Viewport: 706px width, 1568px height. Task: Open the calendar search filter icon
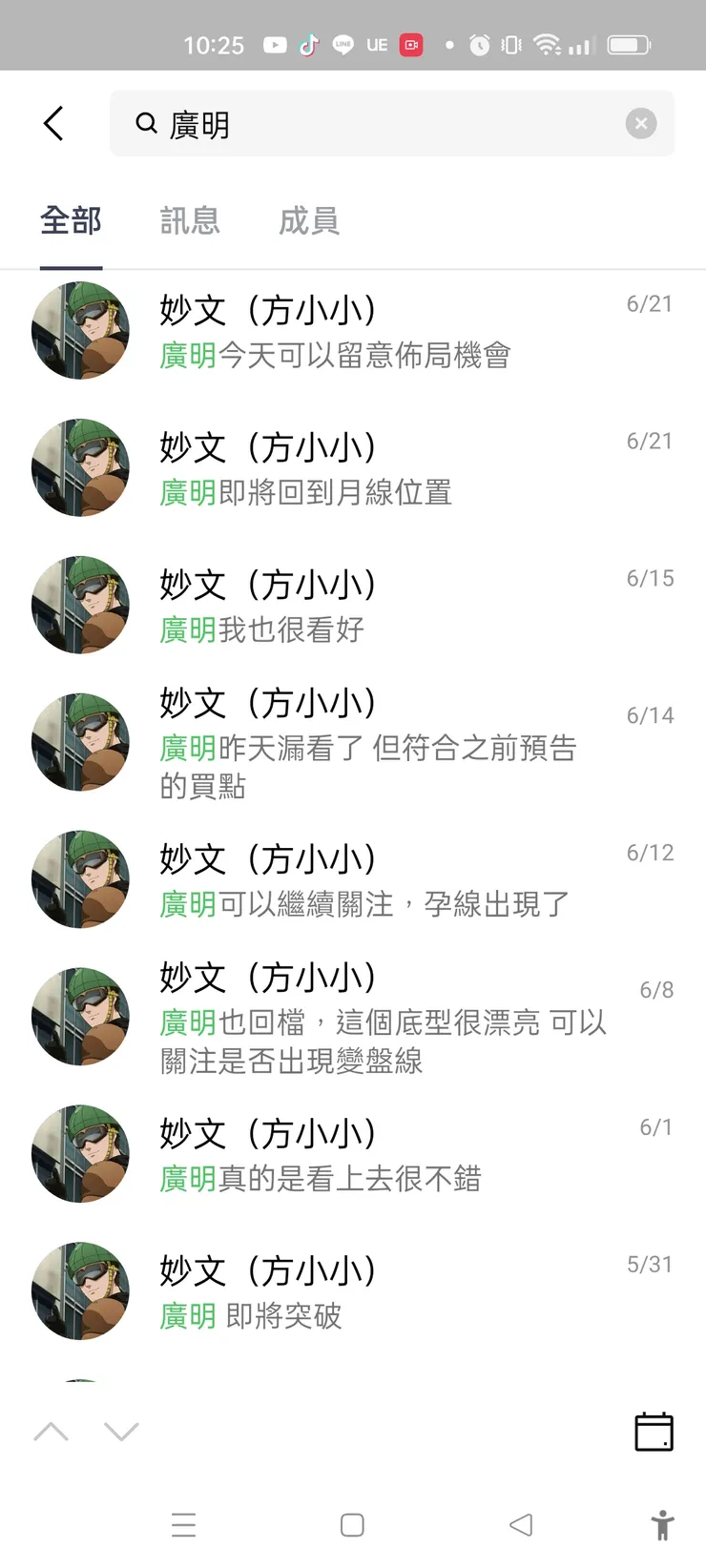click(x=654, y=1431)
